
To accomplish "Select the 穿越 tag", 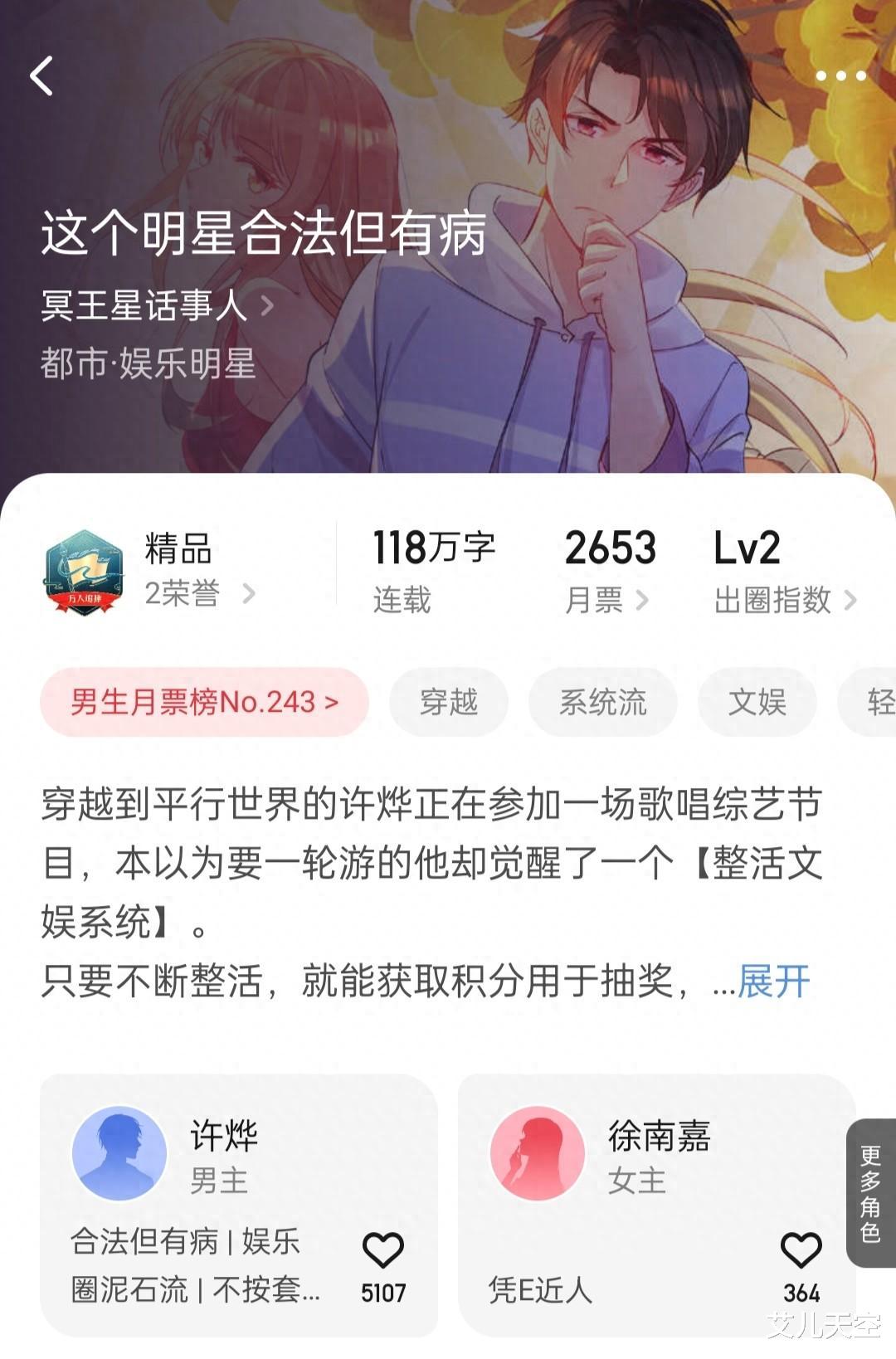I will pos(447,703).
